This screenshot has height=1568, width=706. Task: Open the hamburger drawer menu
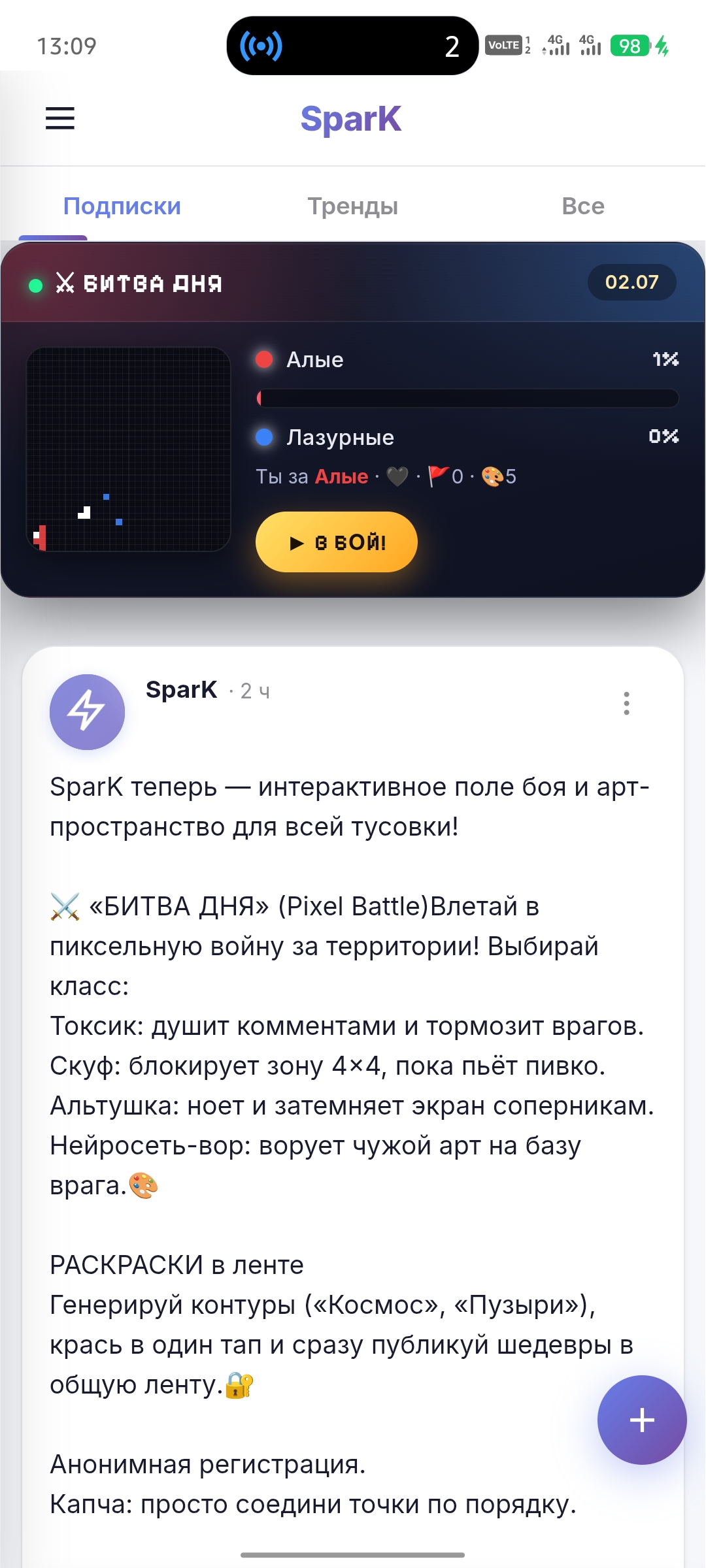click(x=59, y=118)
